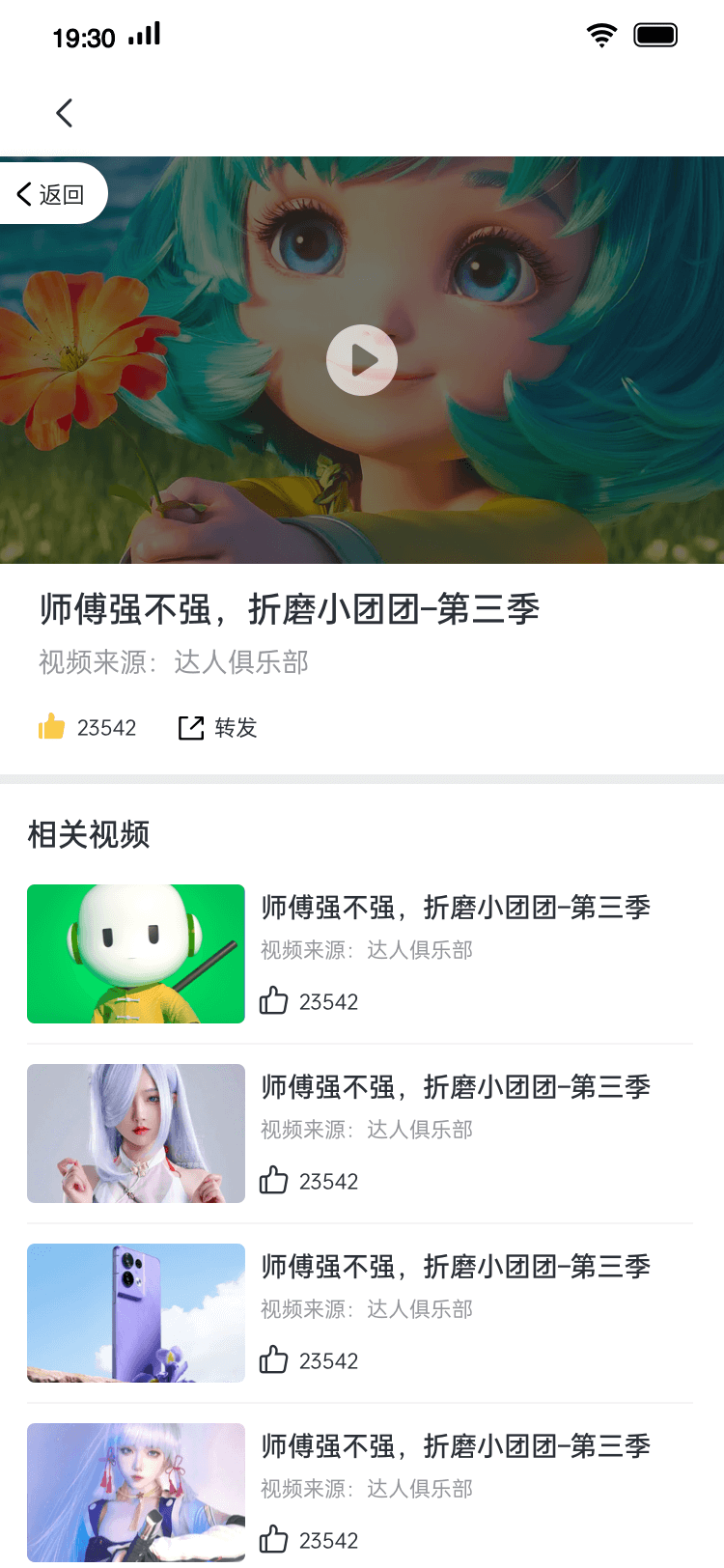Like the video with the yellow thumbs-up

coord(52,727)
